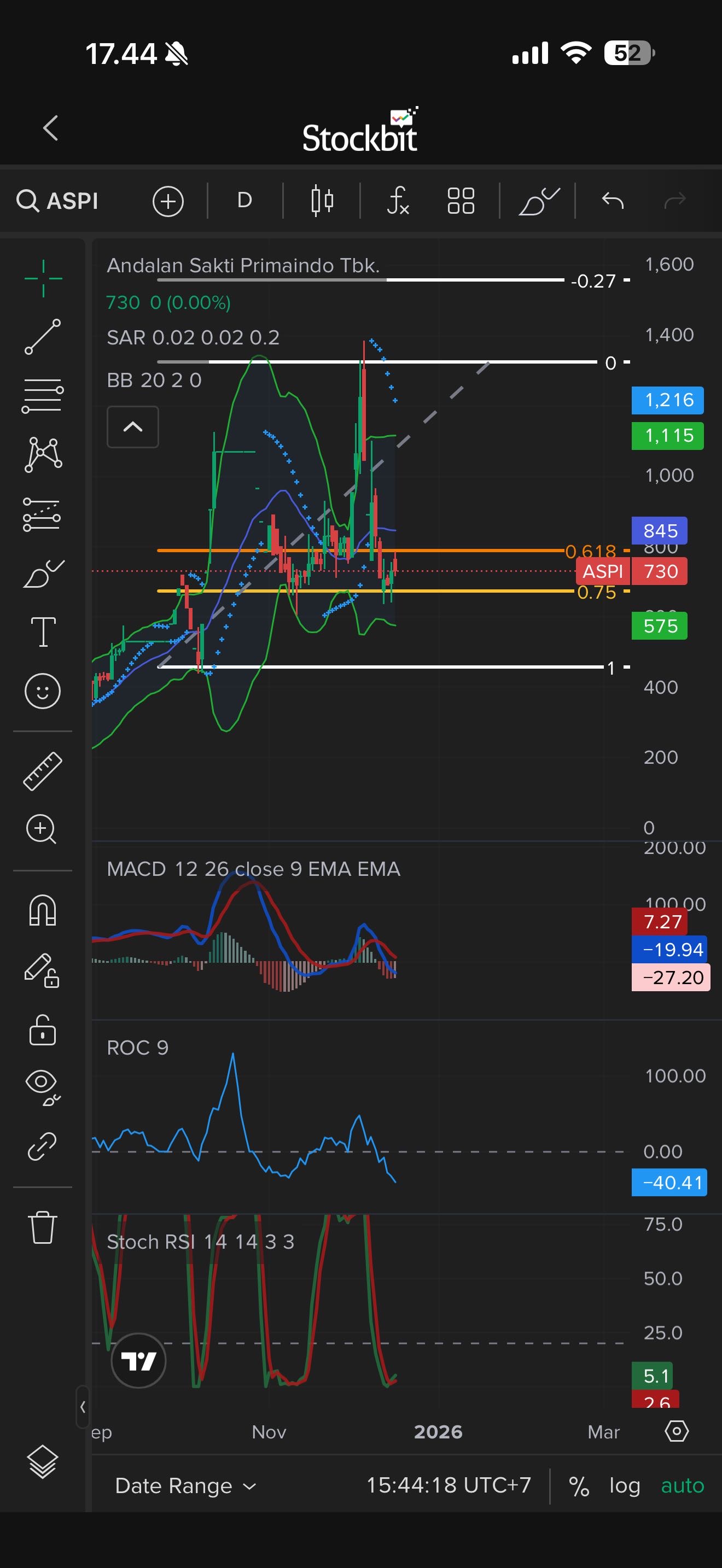This screenshot has height=1568, width=722.
Task: Toggle the log scale option
Action: pyautogui.click(x=625, y=1486)
